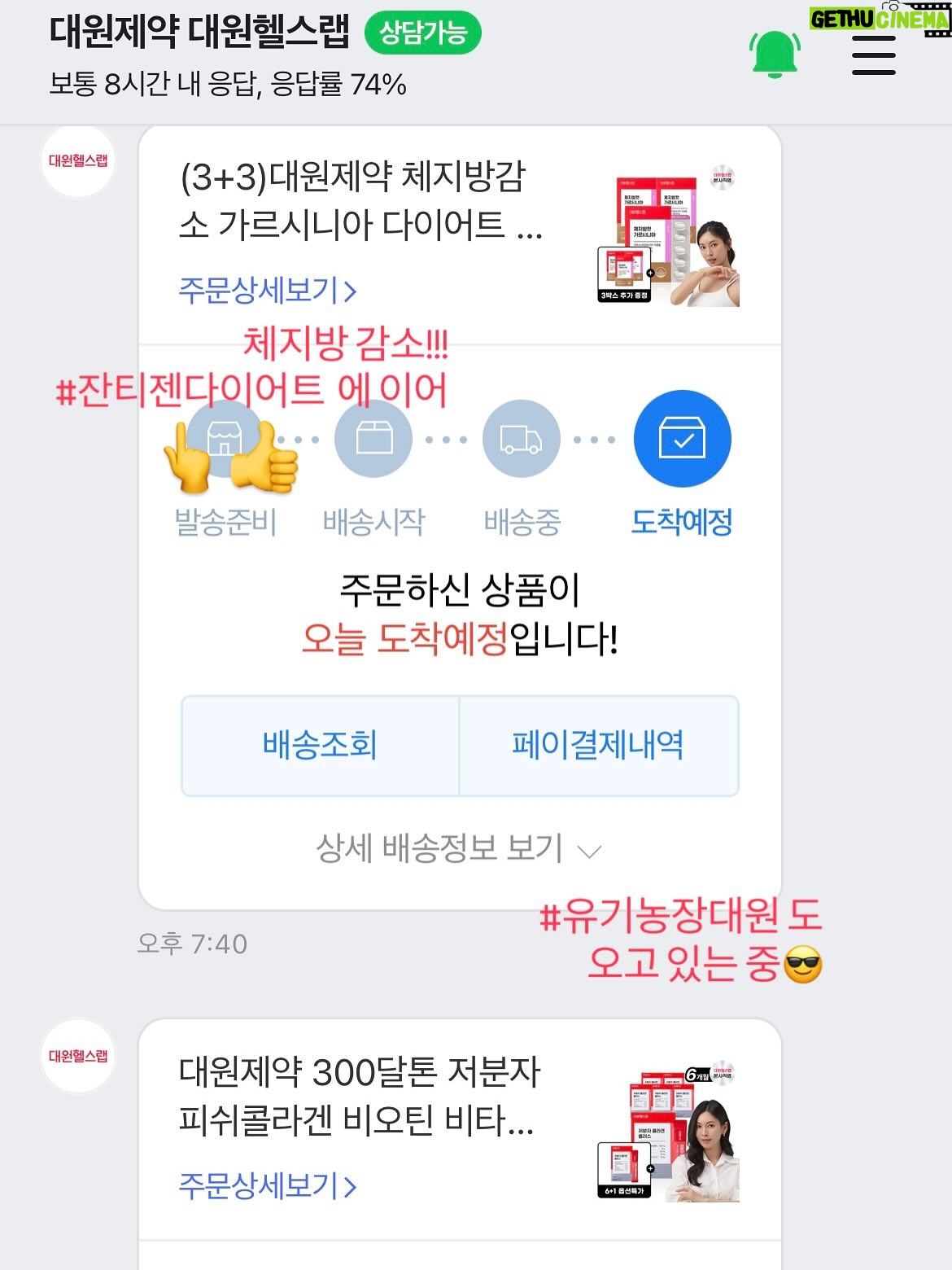Toggle the green notification bell
The width and height of the screenshot is (952, 1270).
tap(775, 55)
